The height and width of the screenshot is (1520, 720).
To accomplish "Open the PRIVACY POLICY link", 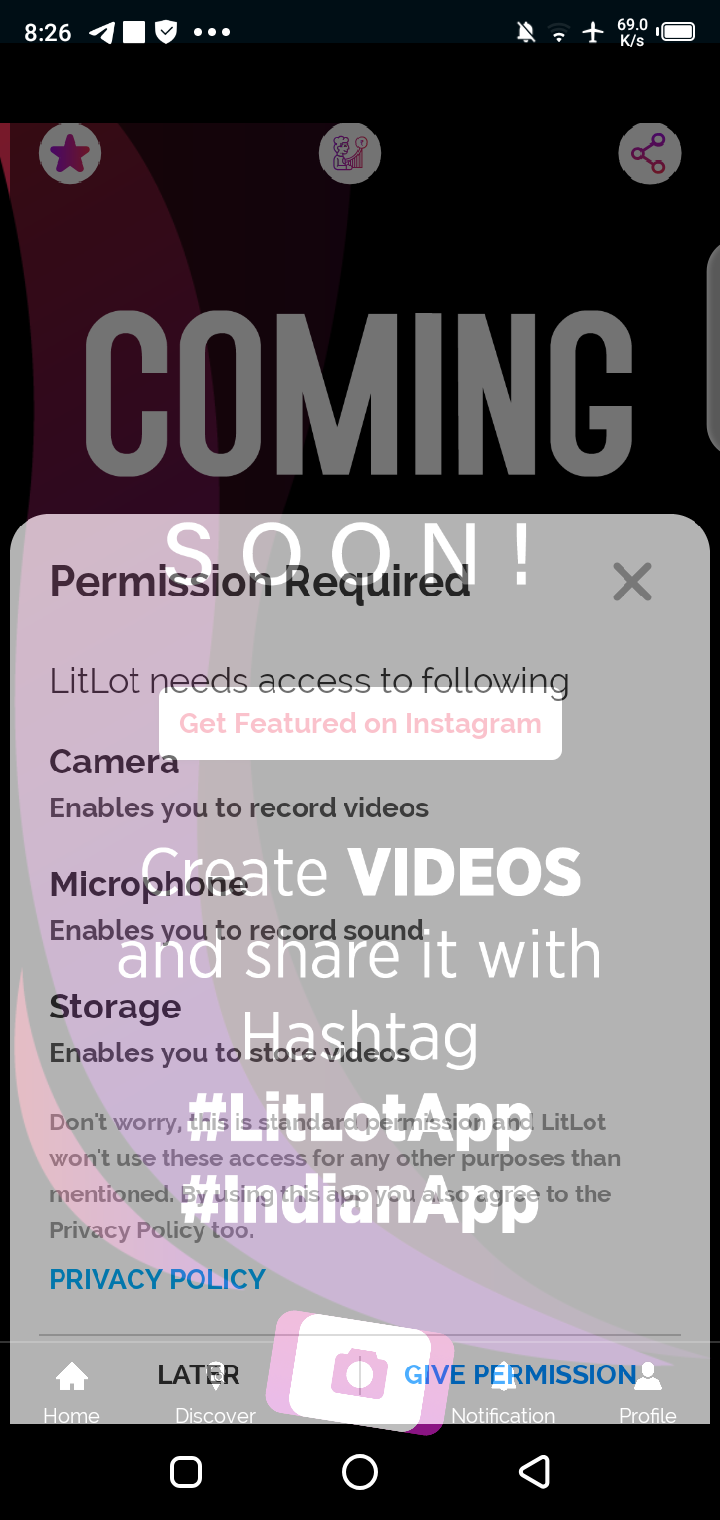I will point(157,1279).
